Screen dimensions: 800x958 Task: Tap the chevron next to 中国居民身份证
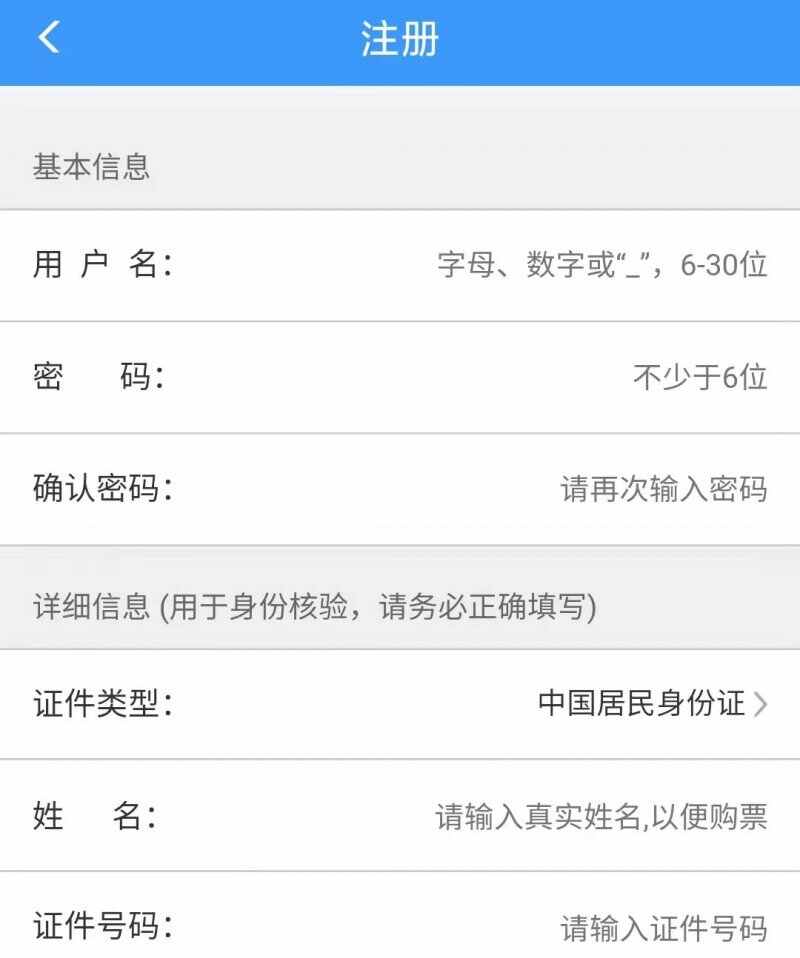coord(764,704)
